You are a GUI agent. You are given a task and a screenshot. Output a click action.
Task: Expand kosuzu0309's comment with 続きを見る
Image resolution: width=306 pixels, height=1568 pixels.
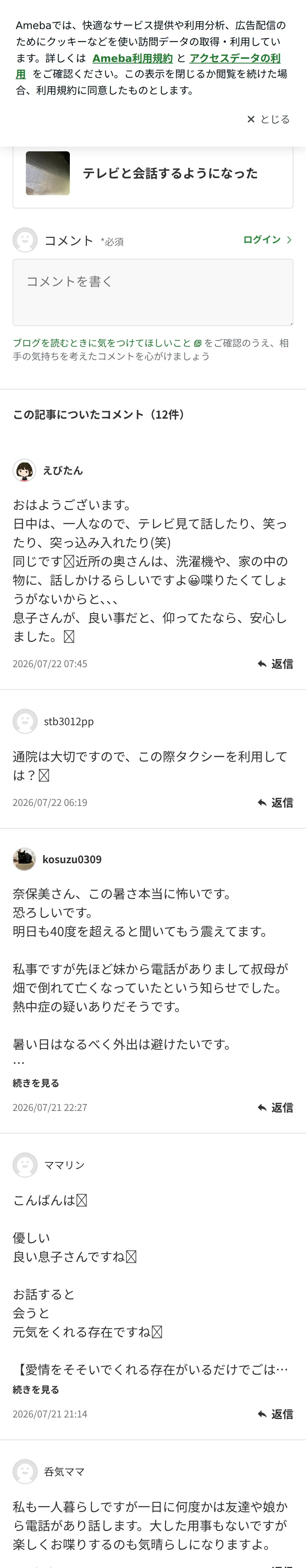[x=36, y=1083]
